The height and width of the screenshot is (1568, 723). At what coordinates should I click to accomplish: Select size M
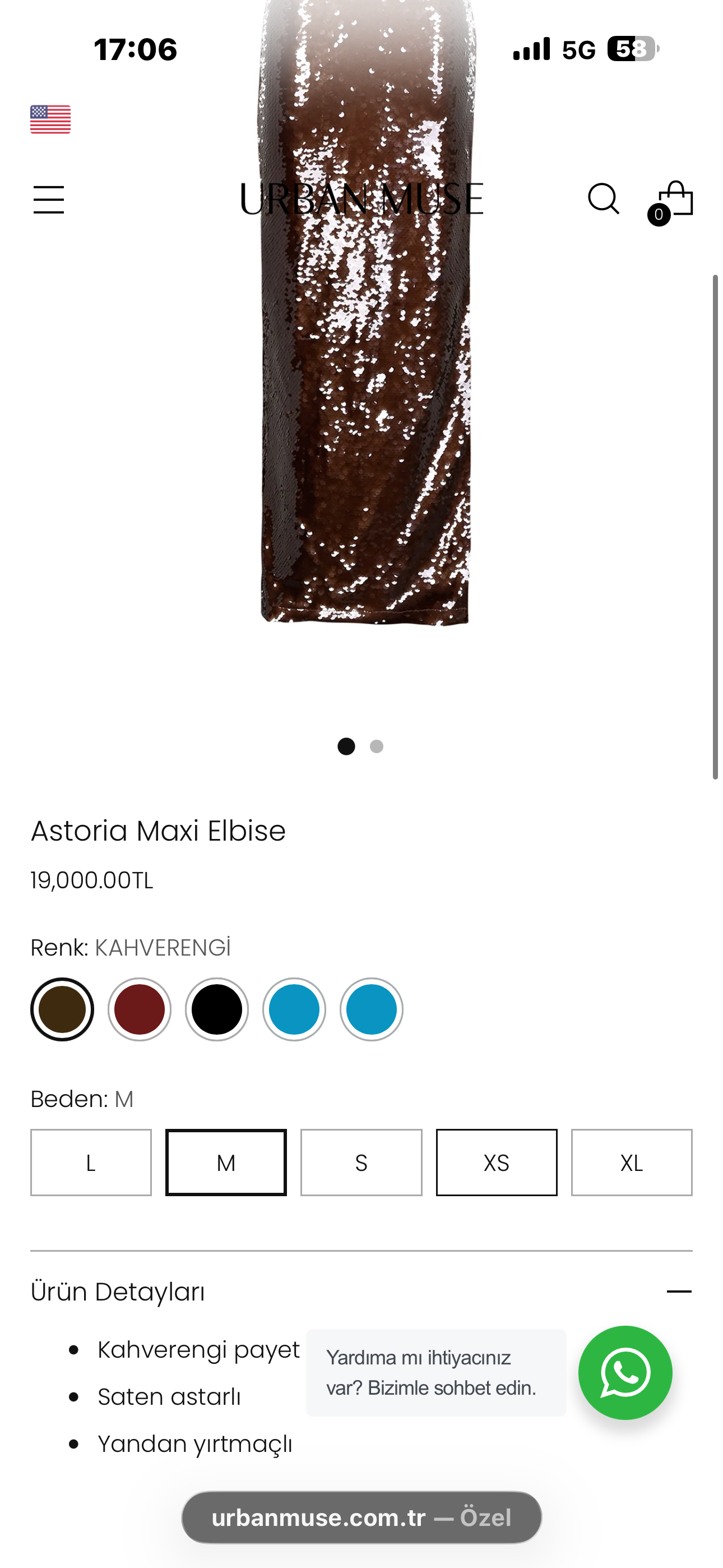226,1163
